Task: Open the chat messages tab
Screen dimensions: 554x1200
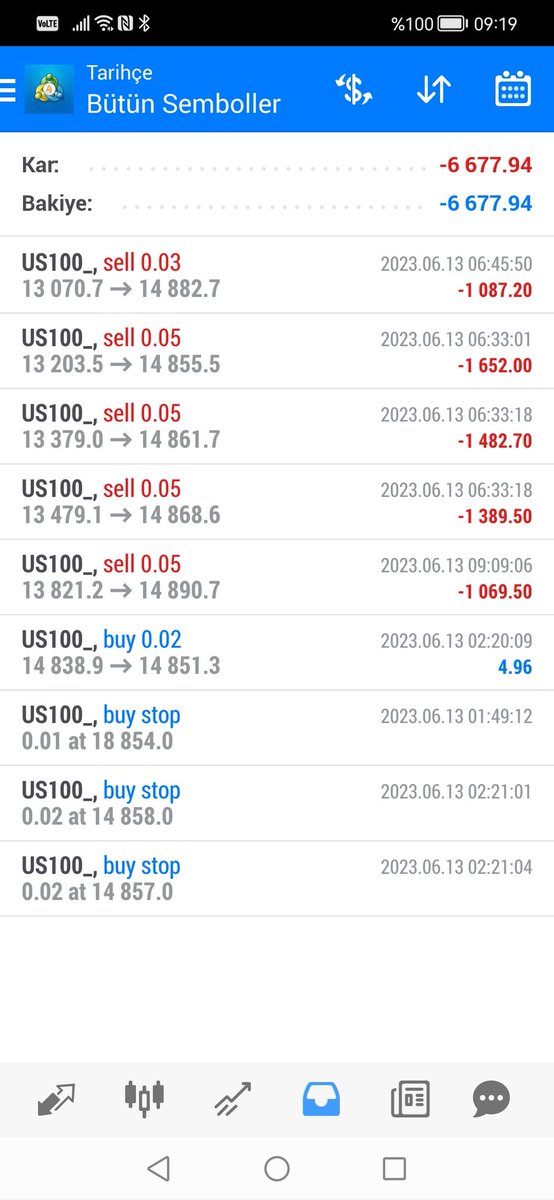Action: click(491, 1099)
